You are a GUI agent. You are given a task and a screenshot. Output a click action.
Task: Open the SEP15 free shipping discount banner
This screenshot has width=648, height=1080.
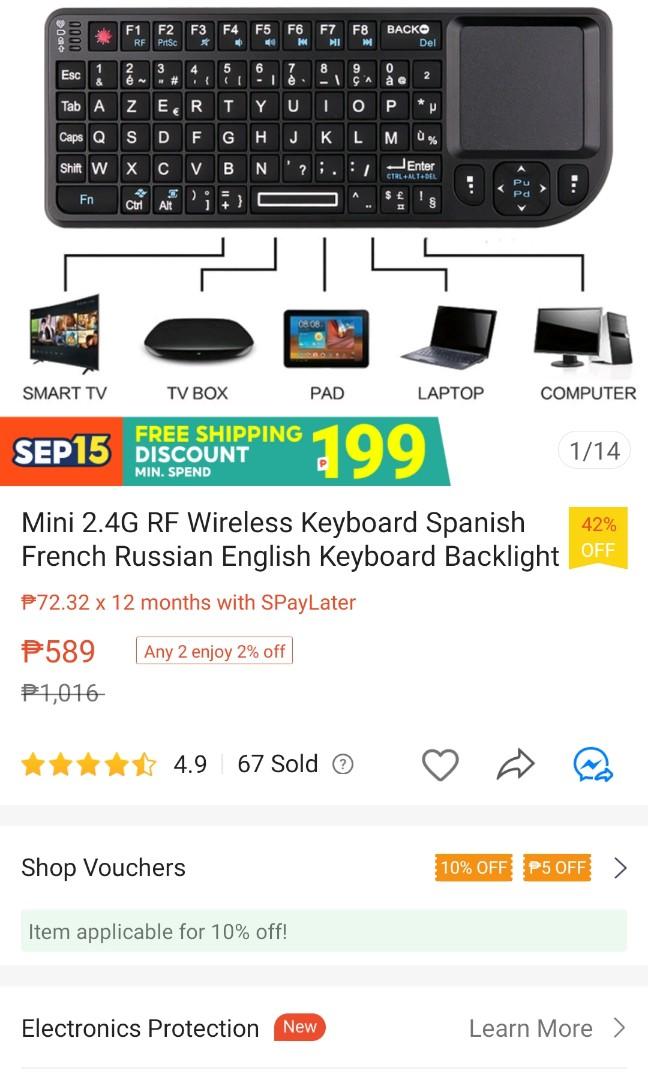pyautogui.click(x=225, y=451)
